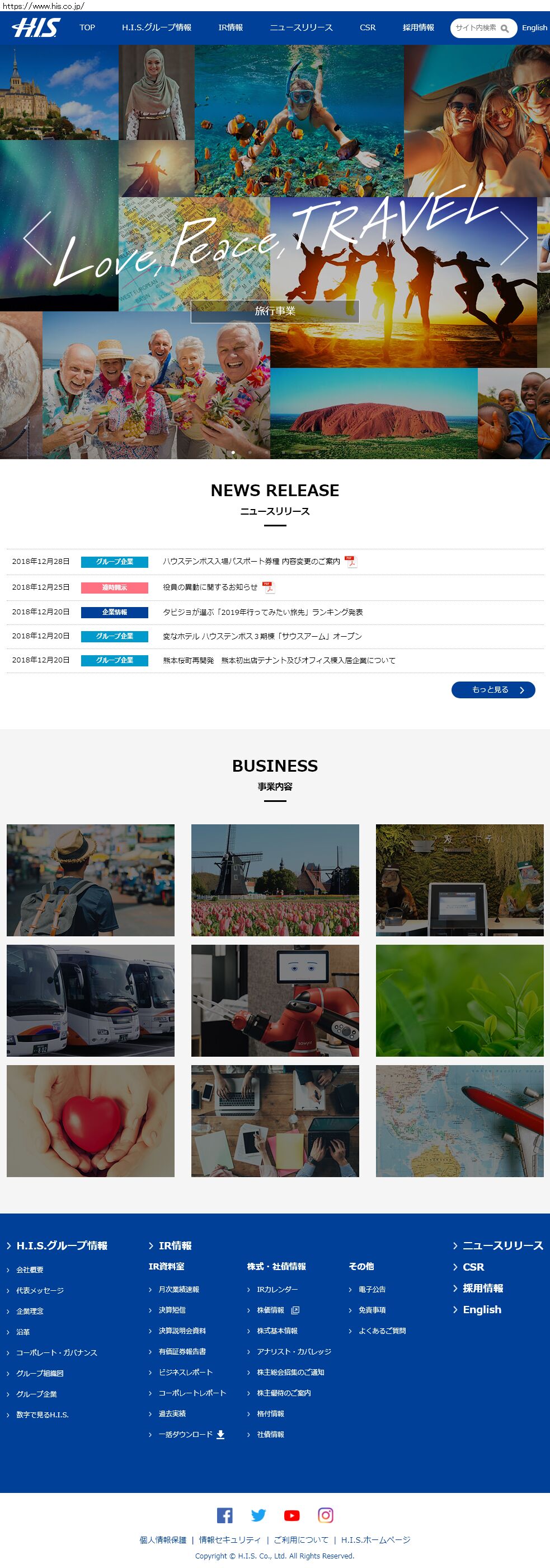Switch to the English version in header
Viewport: 550px width, 1568px height.
[x=534, y=28]
